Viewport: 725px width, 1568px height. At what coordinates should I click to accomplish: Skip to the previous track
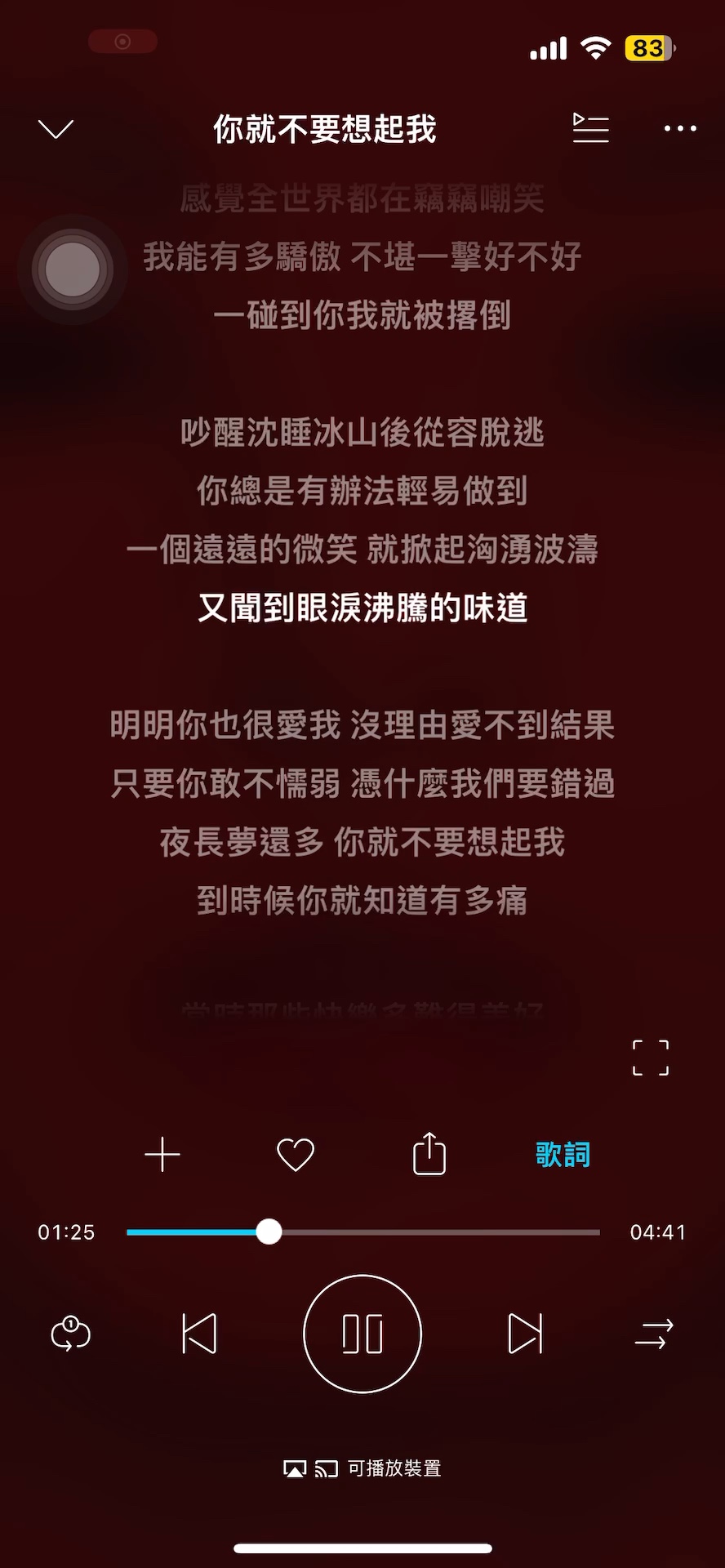tap(199, 1334)
